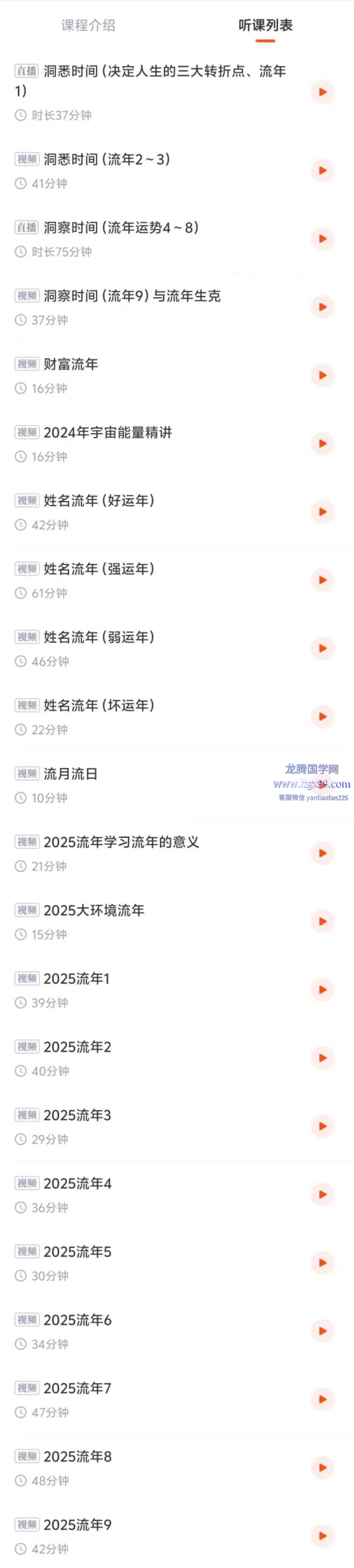Start playing 姓名流年 (弱运年)
This screenshot has width=354, height=1568.
[323, 648]
